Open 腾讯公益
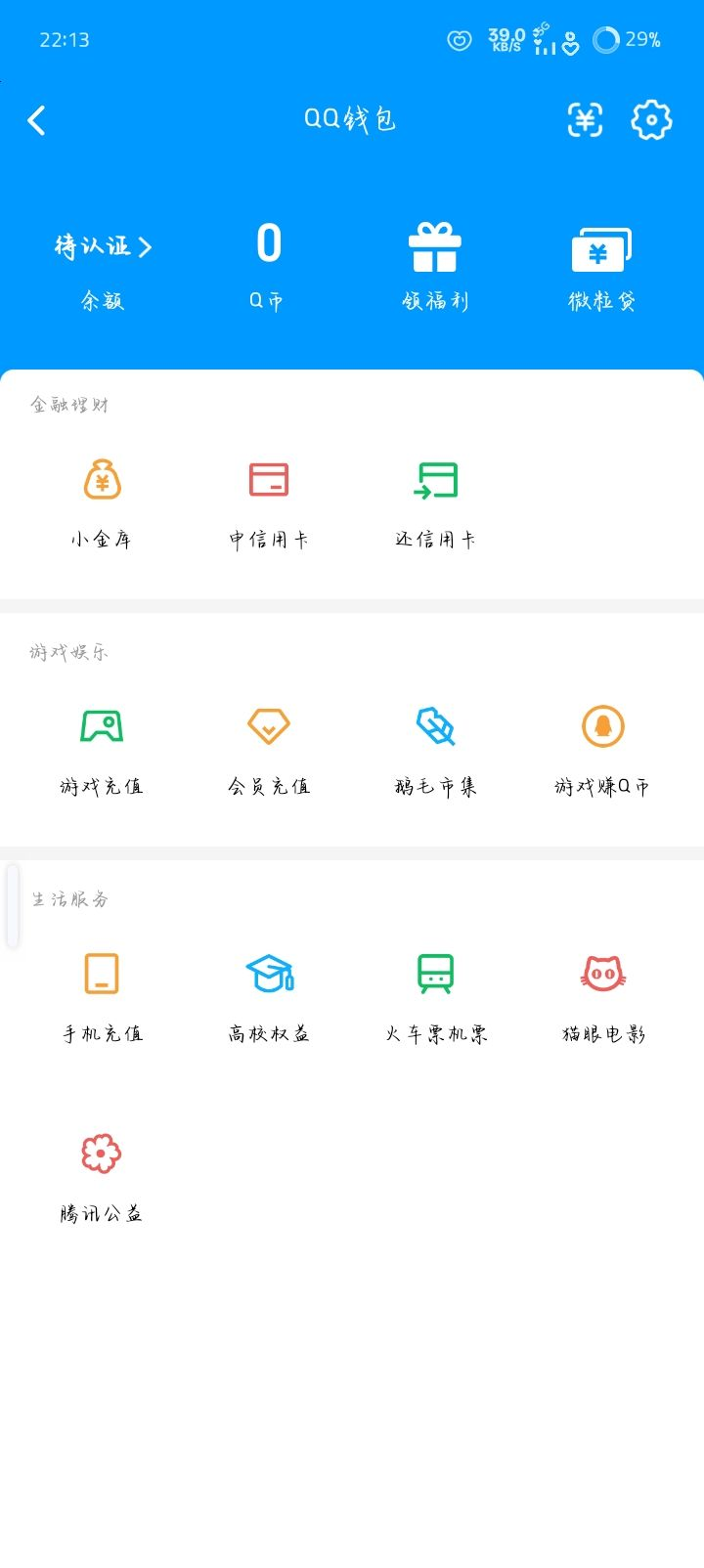 (x=102, y=1179)
